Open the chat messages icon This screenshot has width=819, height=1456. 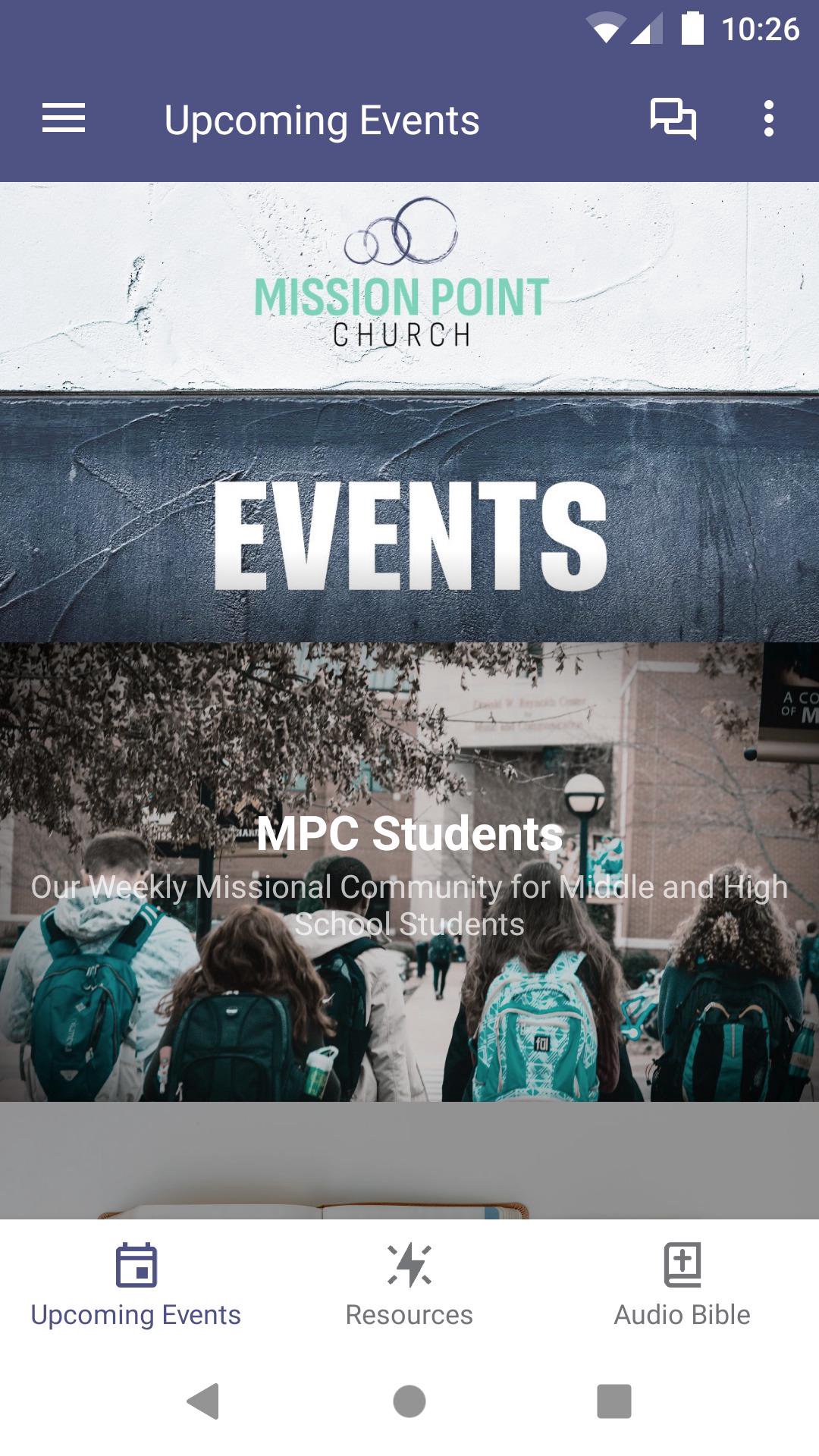[x=673, y=119]
